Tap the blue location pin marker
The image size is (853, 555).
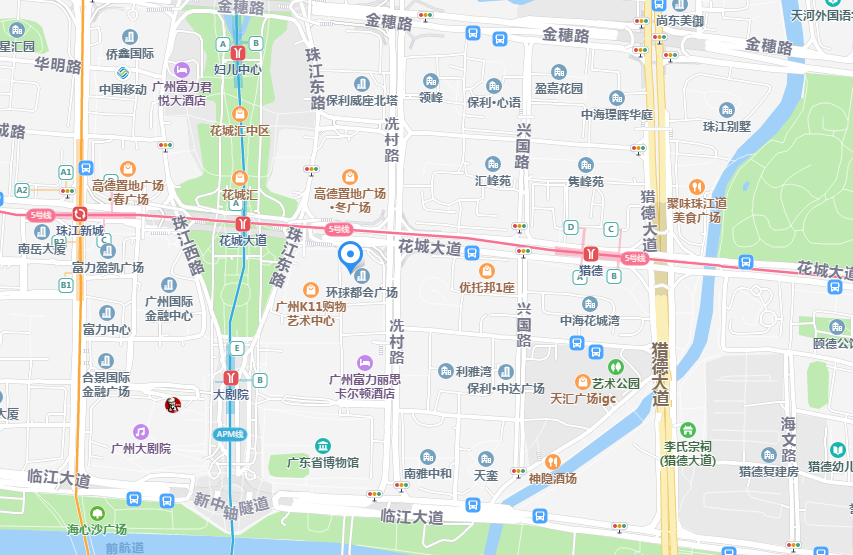351,258
